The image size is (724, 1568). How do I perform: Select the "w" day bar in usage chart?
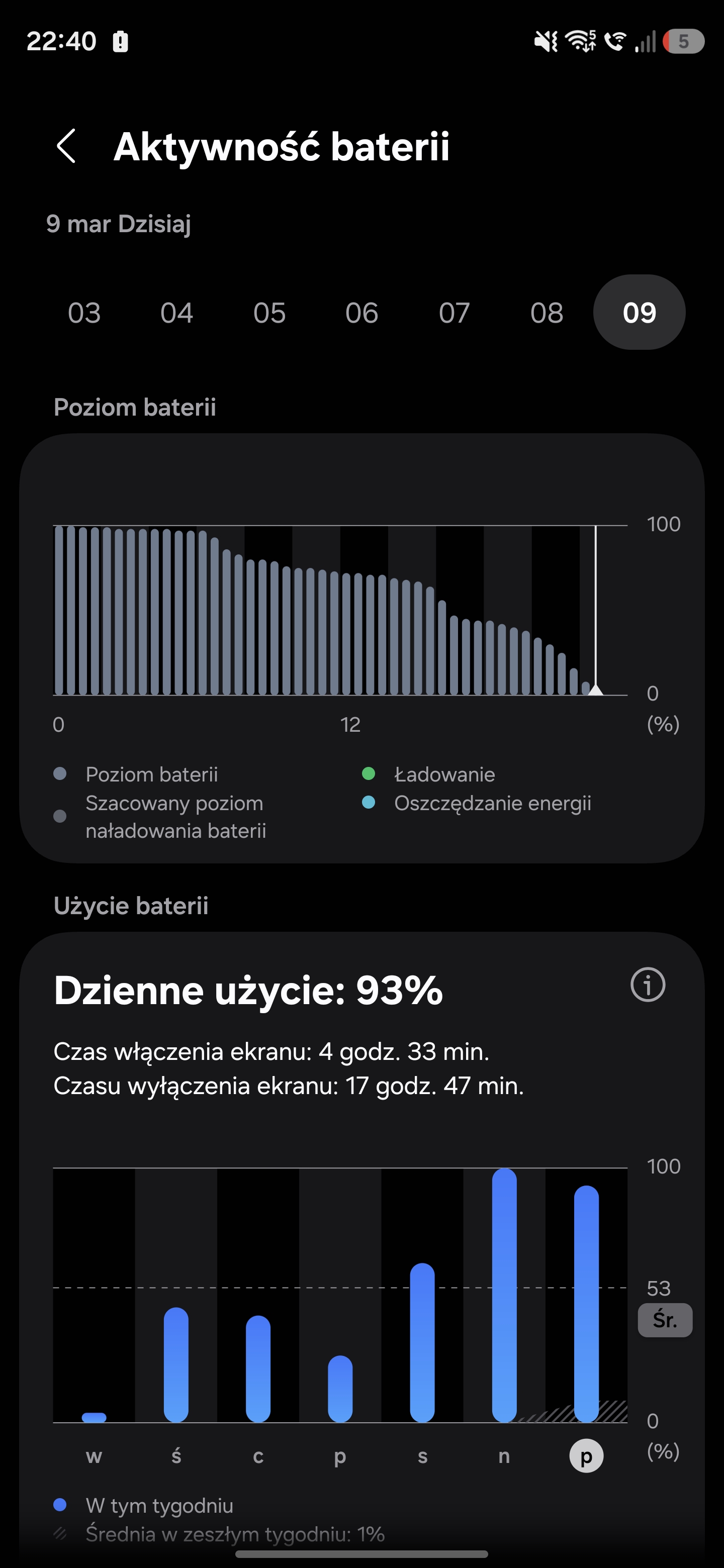(94, 1416)
